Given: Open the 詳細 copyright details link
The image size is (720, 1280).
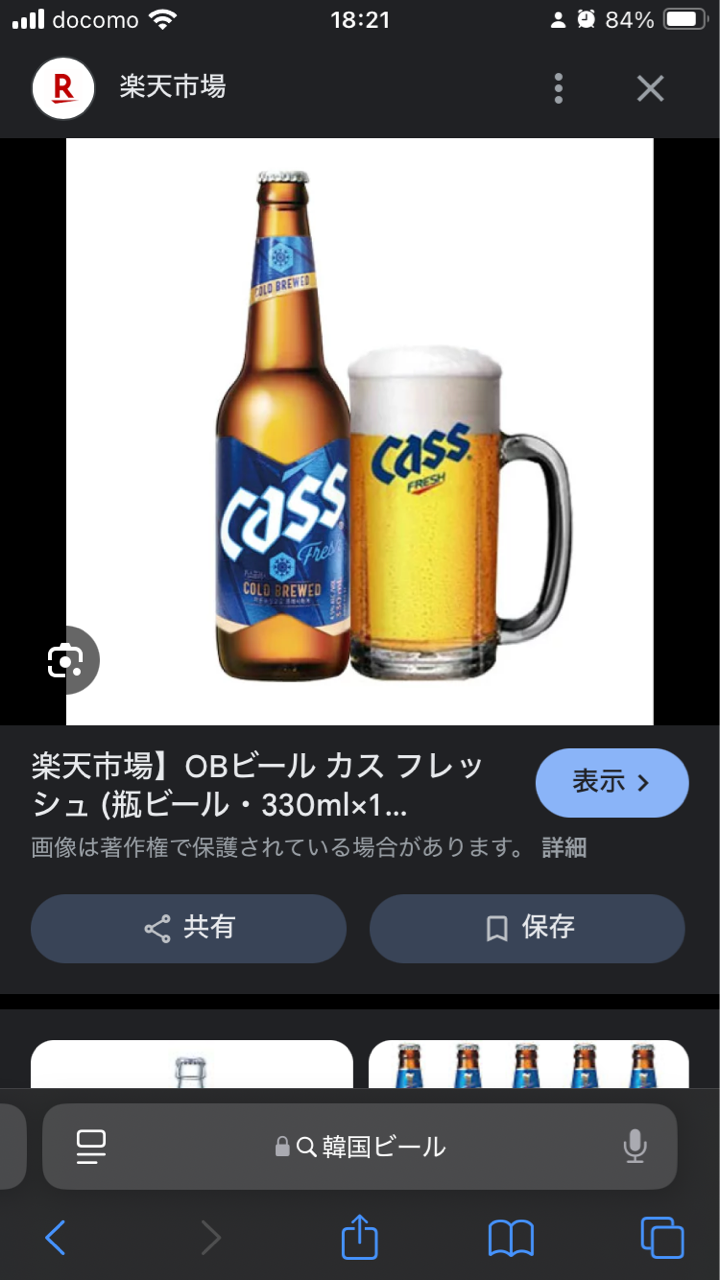Looking at the screenshot, I should click(564, 847).
